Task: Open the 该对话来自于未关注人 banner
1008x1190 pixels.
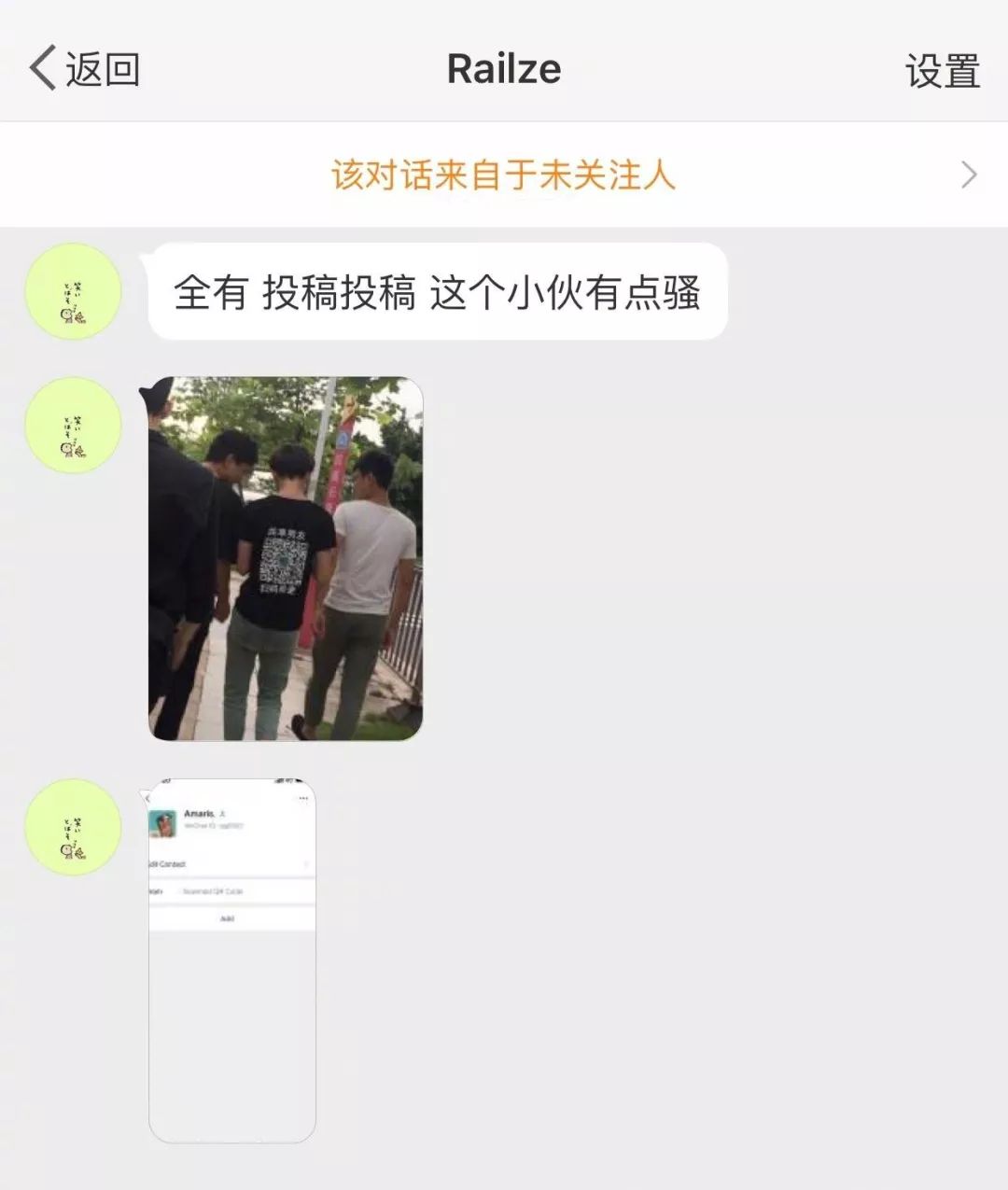Action: click(x=504, y=175)
